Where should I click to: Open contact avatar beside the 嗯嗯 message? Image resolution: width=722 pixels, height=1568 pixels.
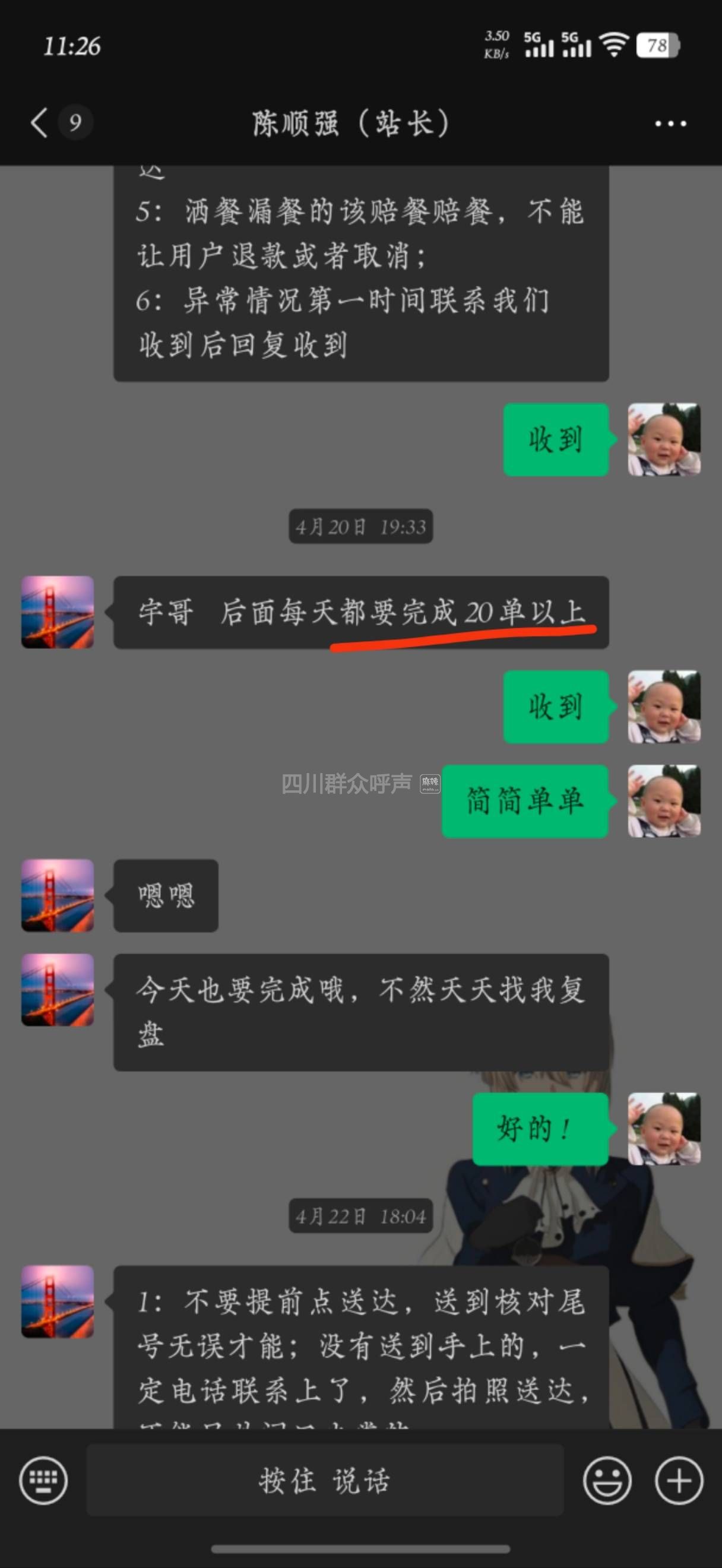tap(58, 895)
